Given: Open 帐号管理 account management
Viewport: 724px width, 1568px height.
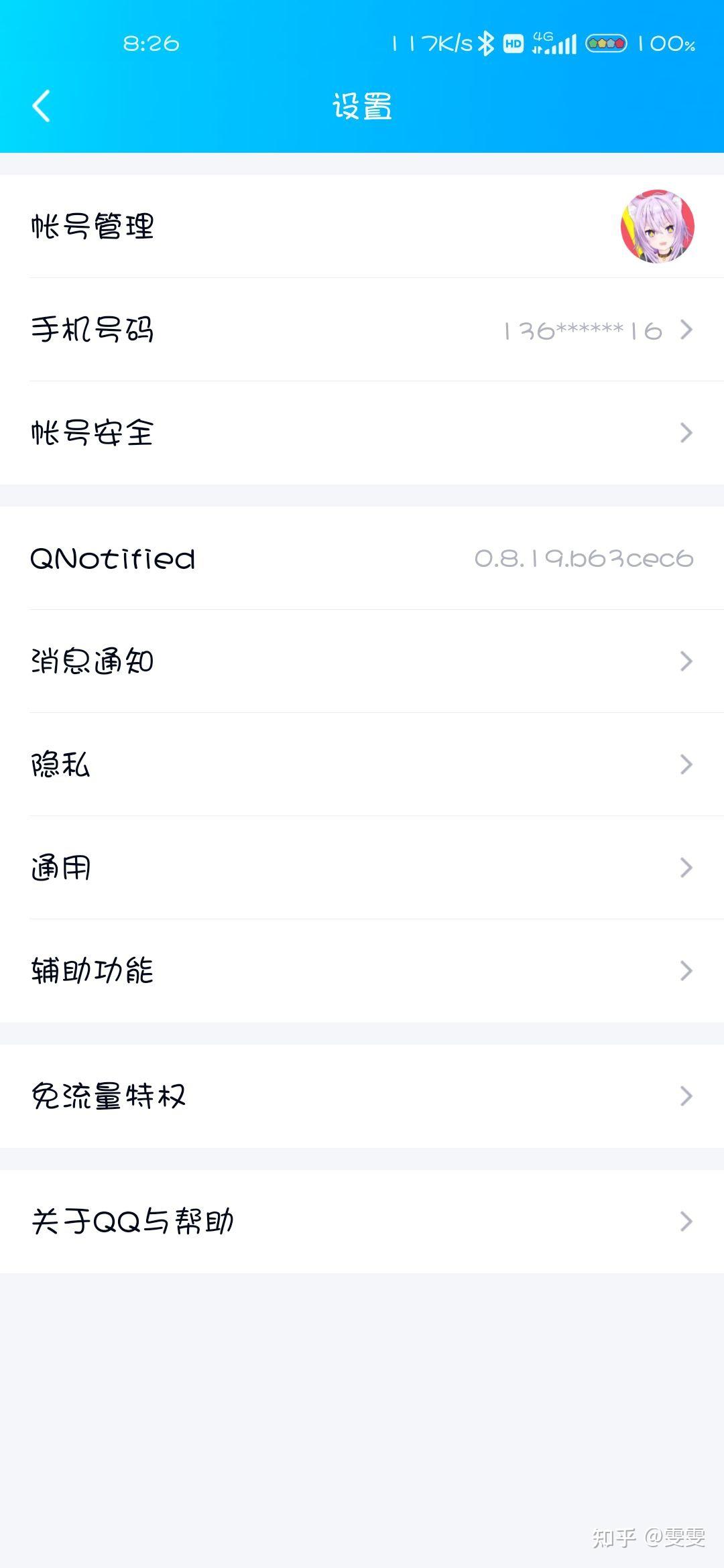Looking at the screenshot, I should [x=362, y=226].
